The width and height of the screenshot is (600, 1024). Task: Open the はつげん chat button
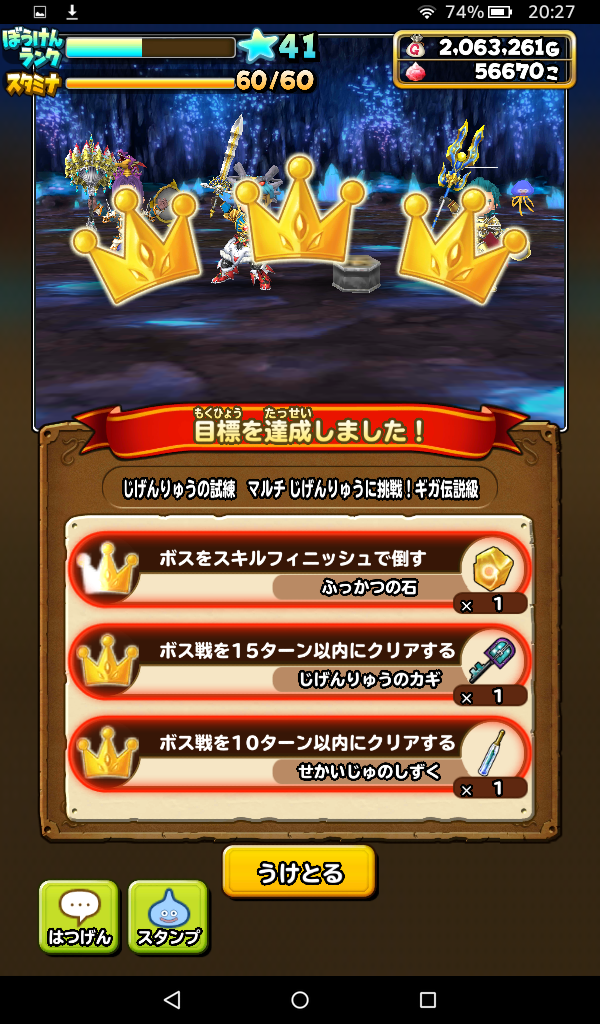click(x=79, y=917)
